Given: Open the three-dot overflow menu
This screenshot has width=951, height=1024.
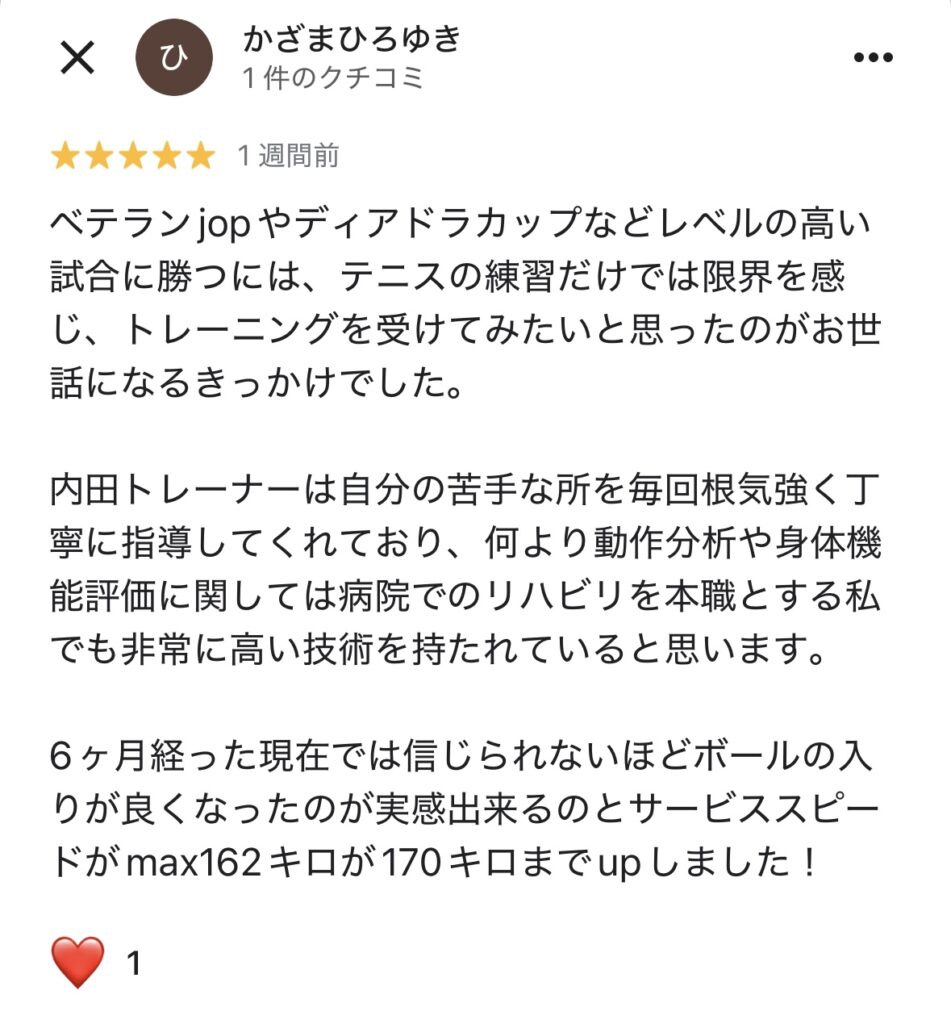Looking at the screenshot, I should [872, 58].
